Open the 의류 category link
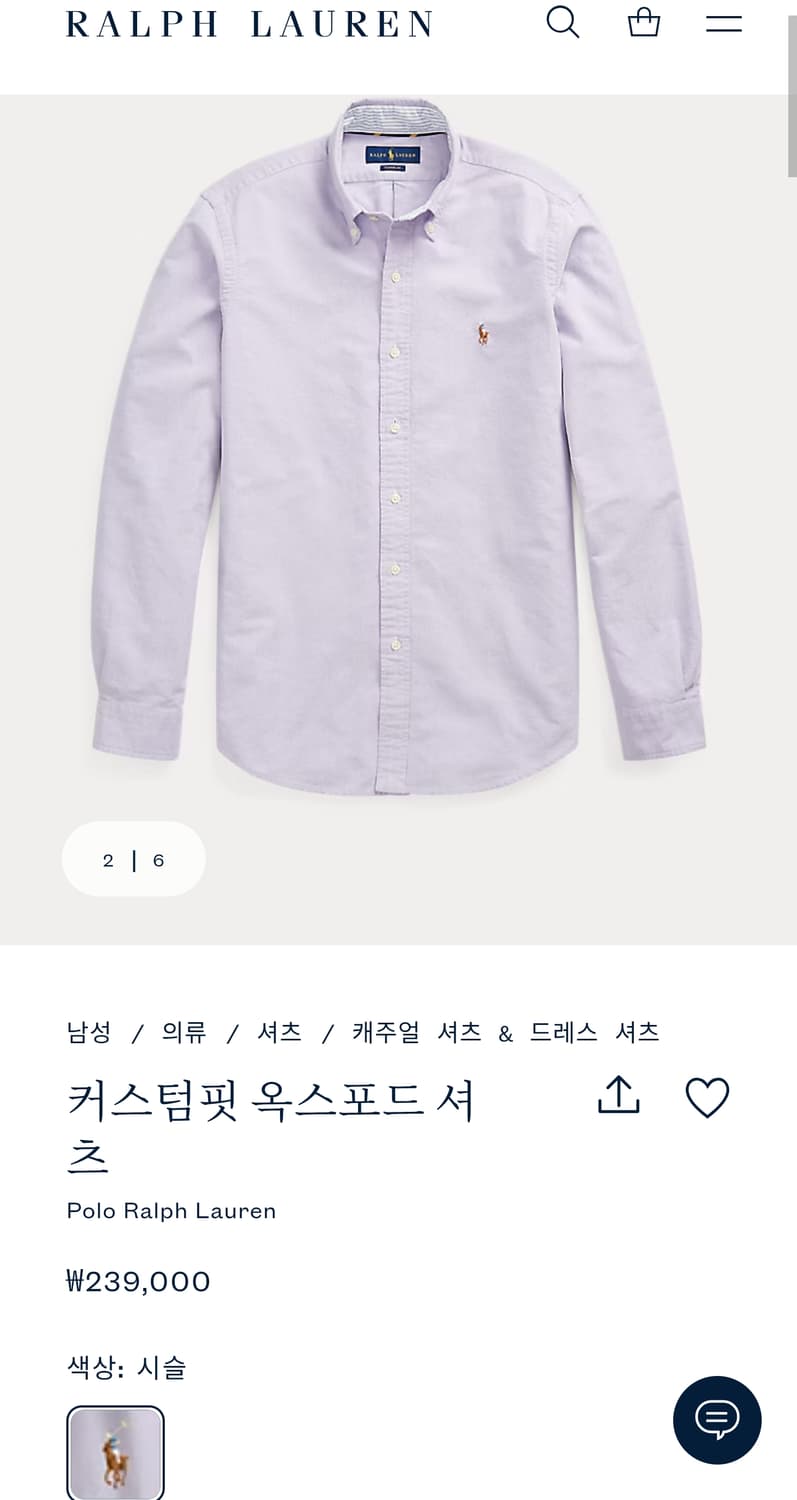Viewport: 797px width, 1500px height. pyautogui.click(x=185, y=1033)
